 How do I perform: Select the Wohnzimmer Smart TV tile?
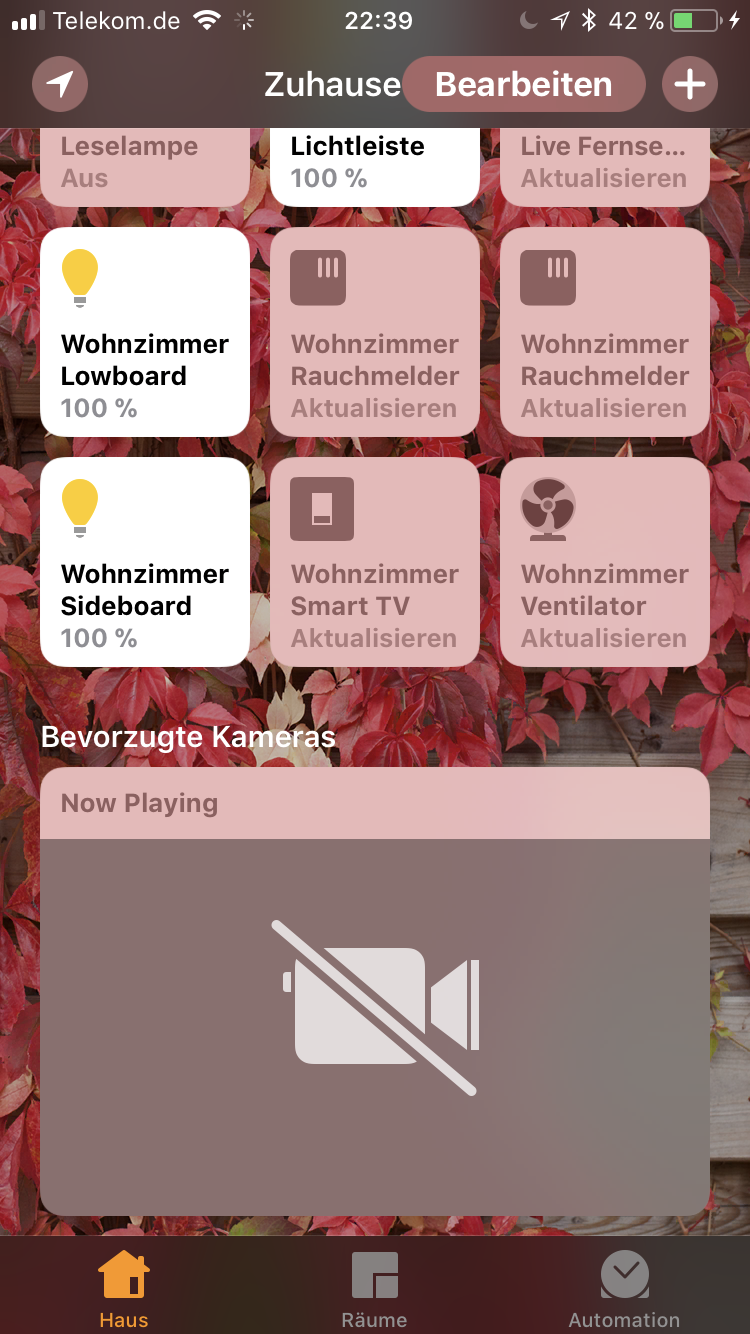(374, 562)
